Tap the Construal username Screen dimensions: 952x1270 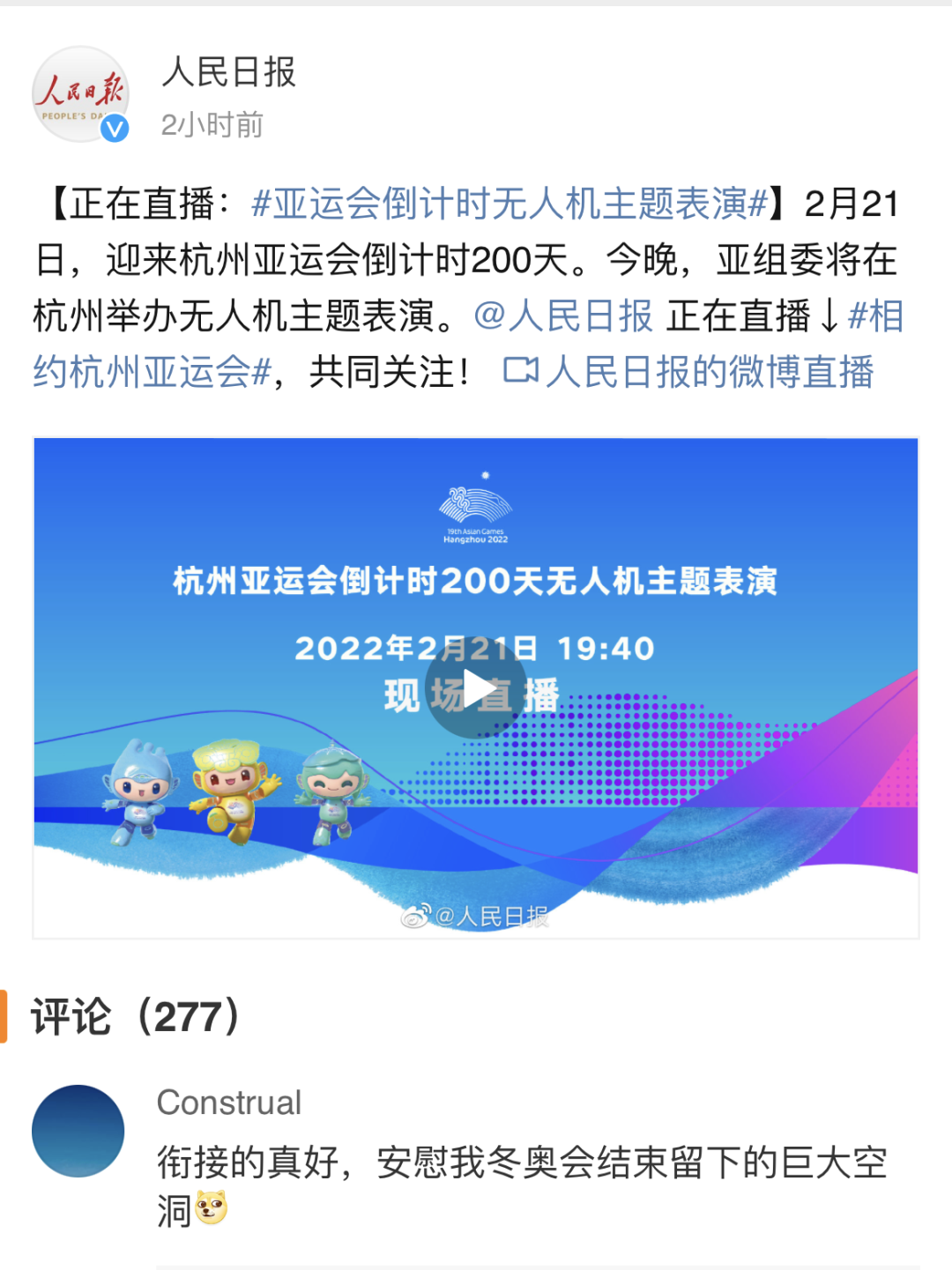229,1103
